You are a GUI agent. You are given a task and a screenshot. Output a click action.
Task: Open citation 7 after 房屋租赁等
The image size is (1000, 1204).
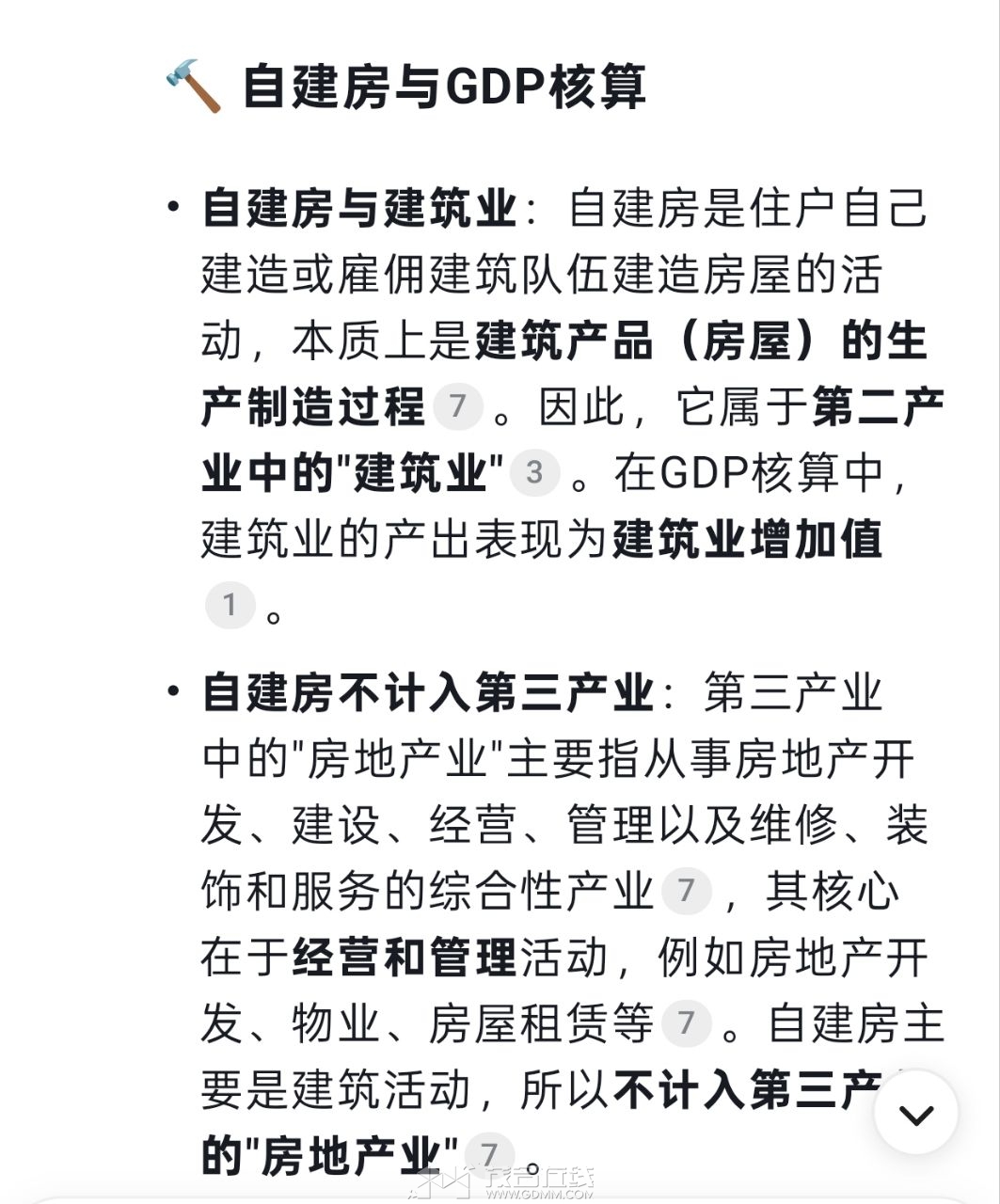[x=687, y=1023]
